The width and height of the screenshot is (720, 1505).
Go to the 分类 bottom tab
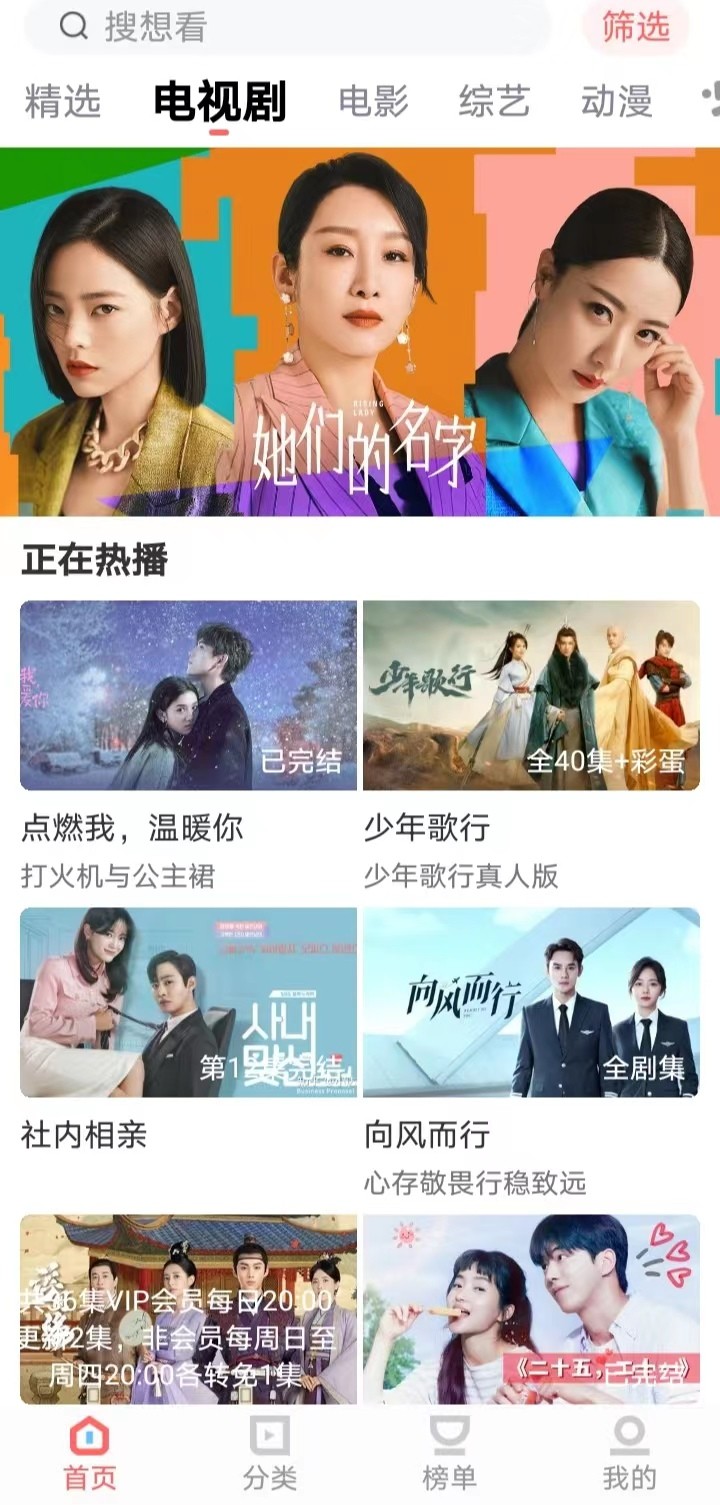pos(270,1454)
